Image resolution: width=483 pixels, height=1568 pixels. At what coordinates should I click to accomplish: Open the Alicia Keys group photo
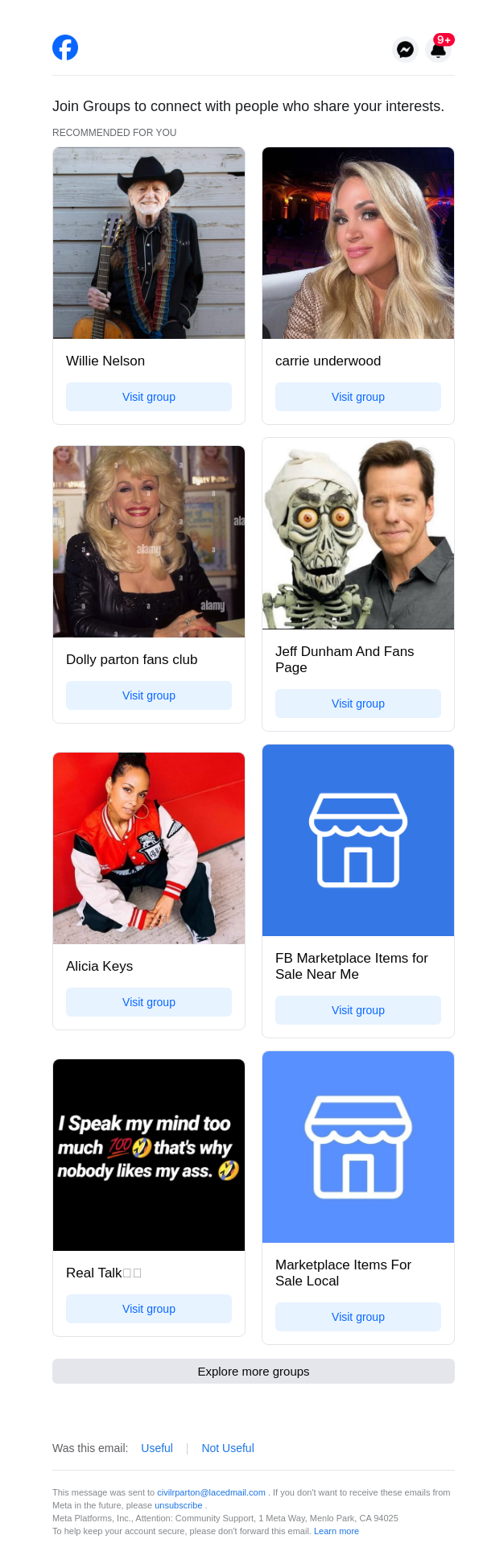[x=149, y=848]
